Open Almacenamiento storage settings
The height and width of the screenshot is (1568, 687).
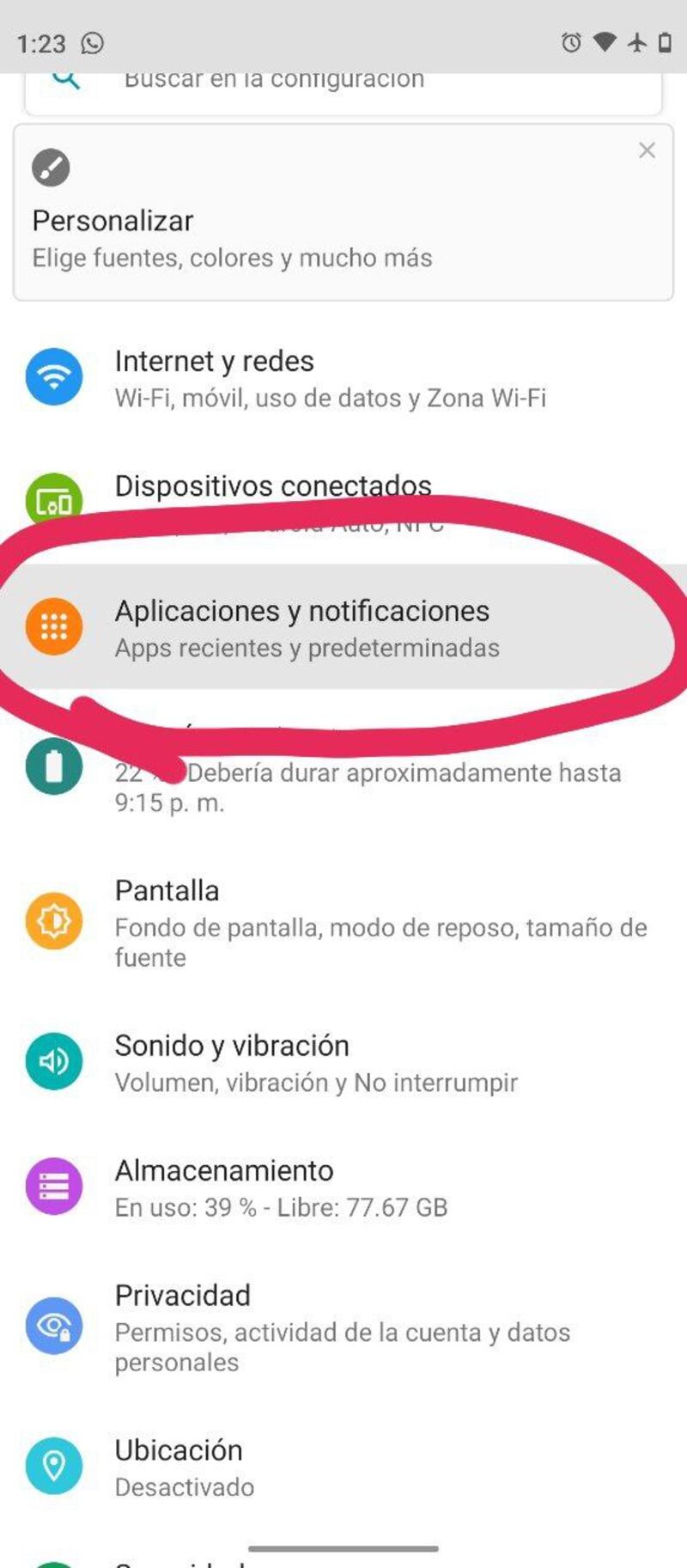point(343,1187)
